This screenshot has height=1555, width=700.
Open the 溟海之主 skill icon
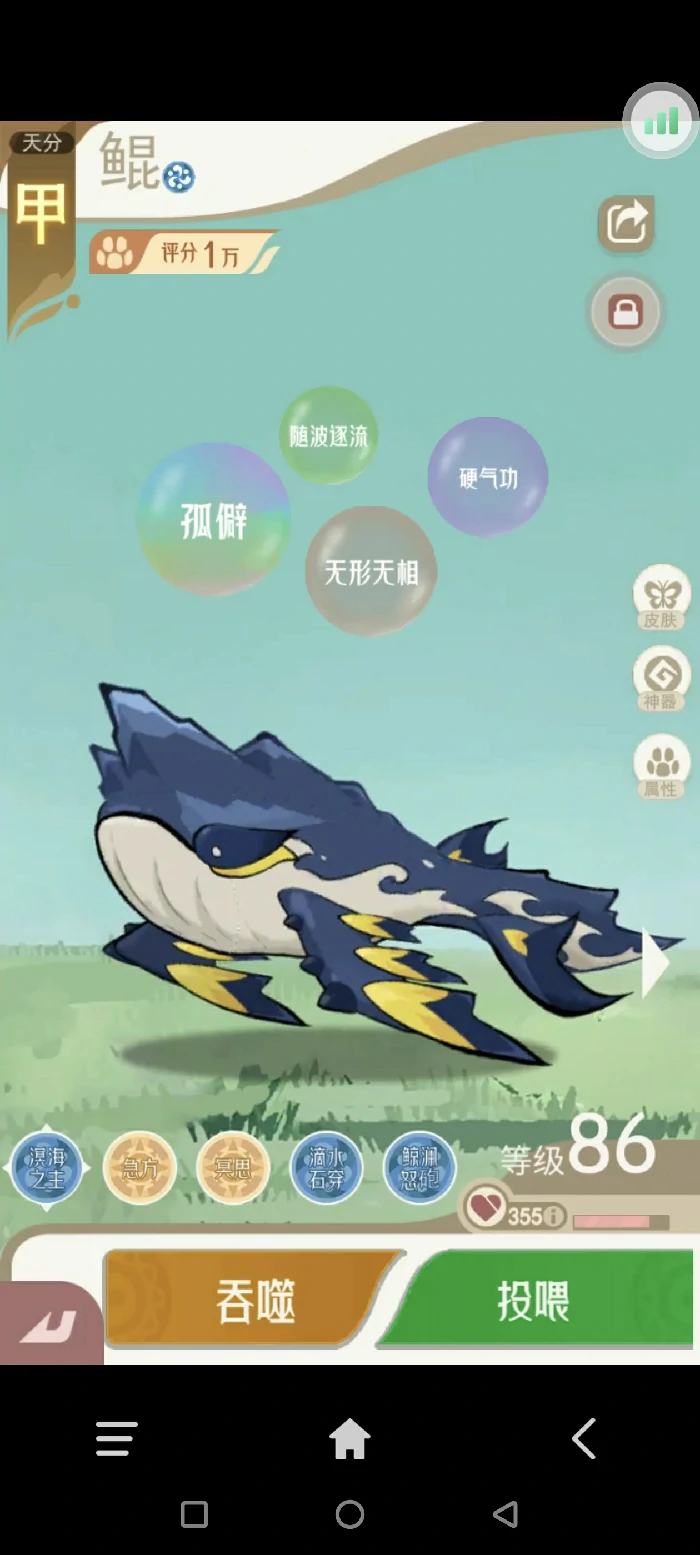[x=47, y=1167]
